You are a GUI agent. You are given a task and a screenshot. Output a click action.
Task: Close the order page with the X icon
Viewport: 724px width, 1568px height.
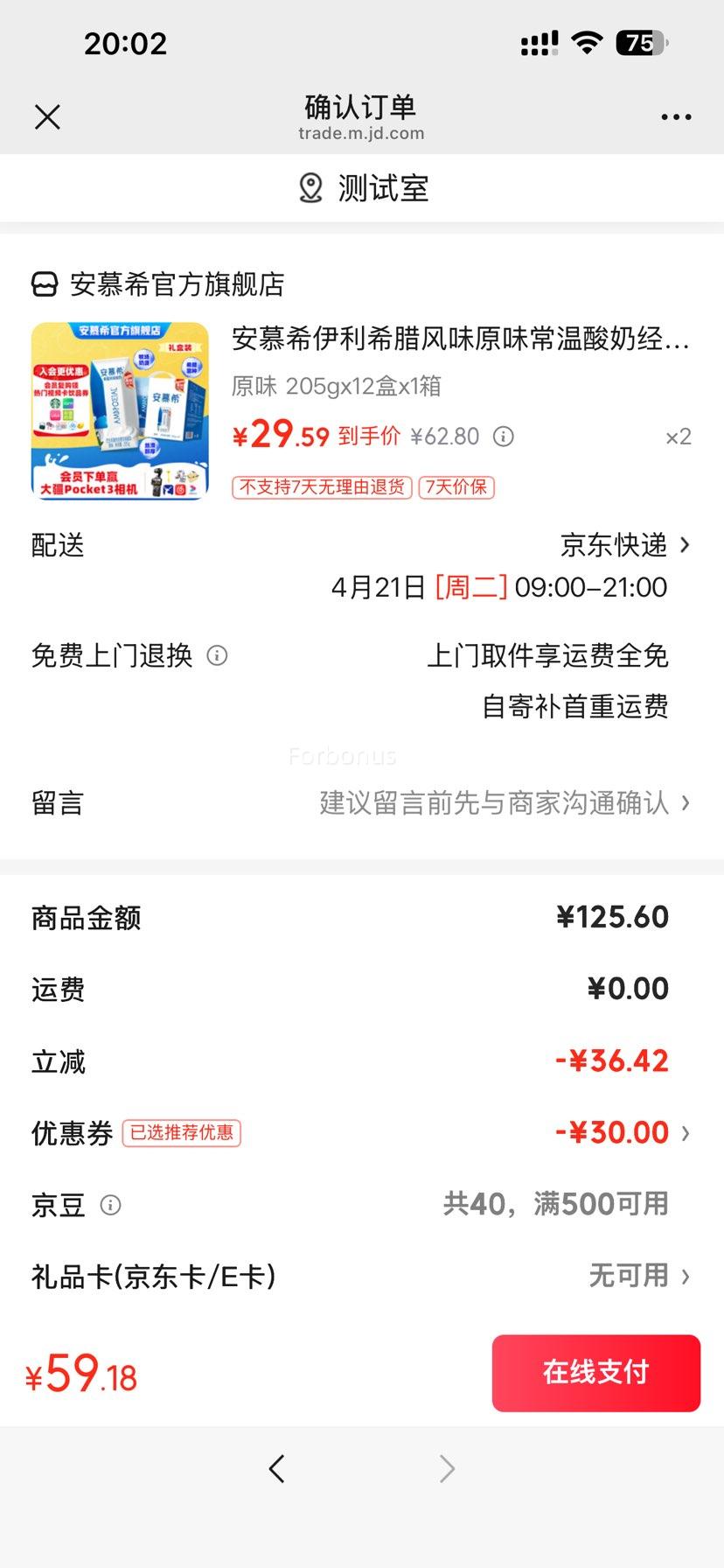pos(46,116)
